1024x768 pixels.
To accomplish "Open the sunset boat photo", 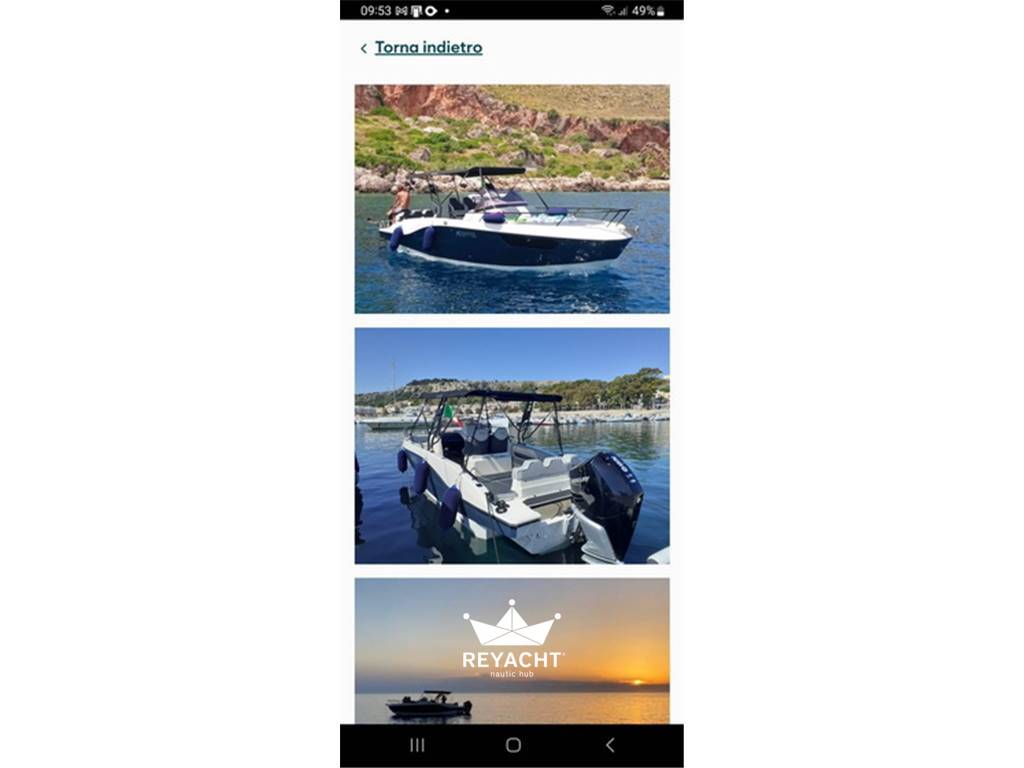I will coord(512,651).
